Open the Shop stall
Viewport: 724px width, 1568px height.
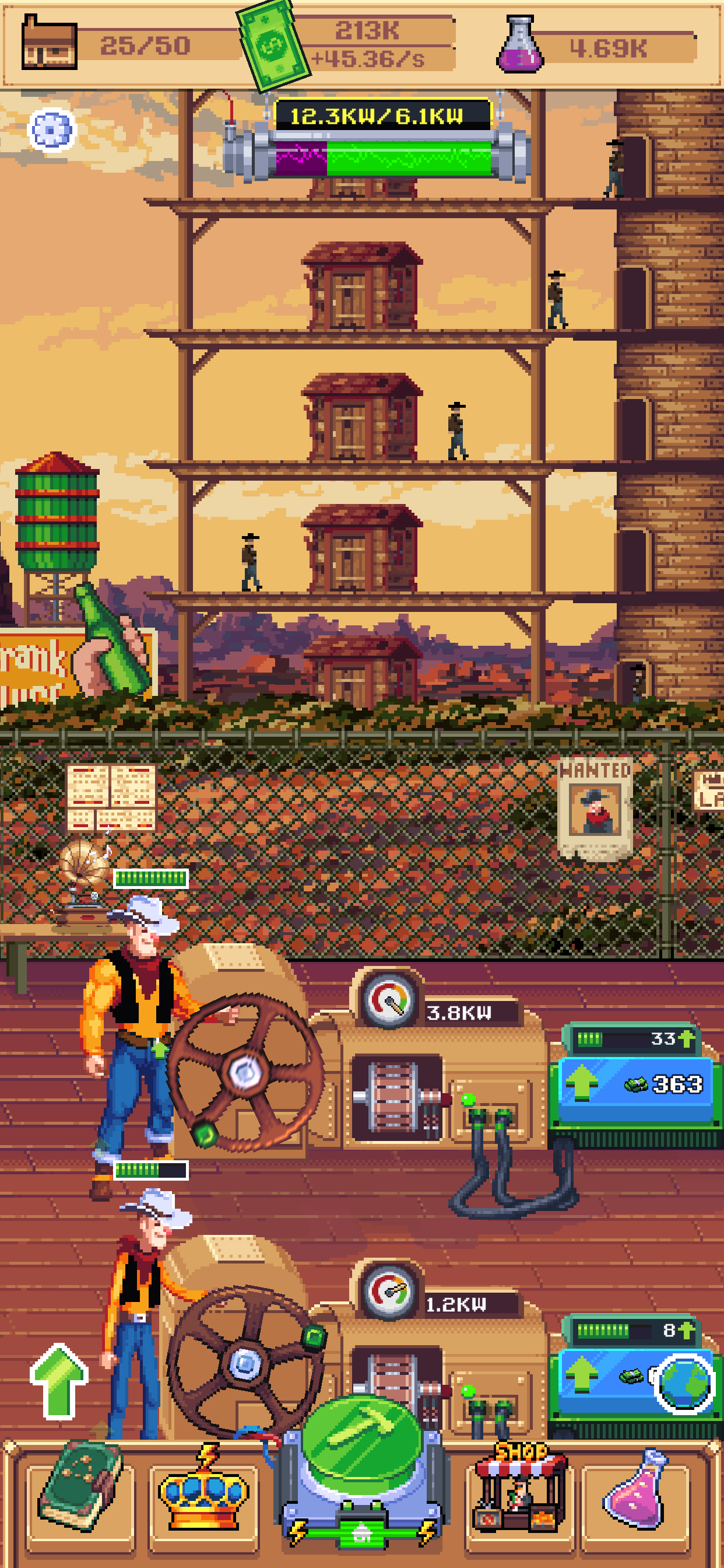(520, 1486)
